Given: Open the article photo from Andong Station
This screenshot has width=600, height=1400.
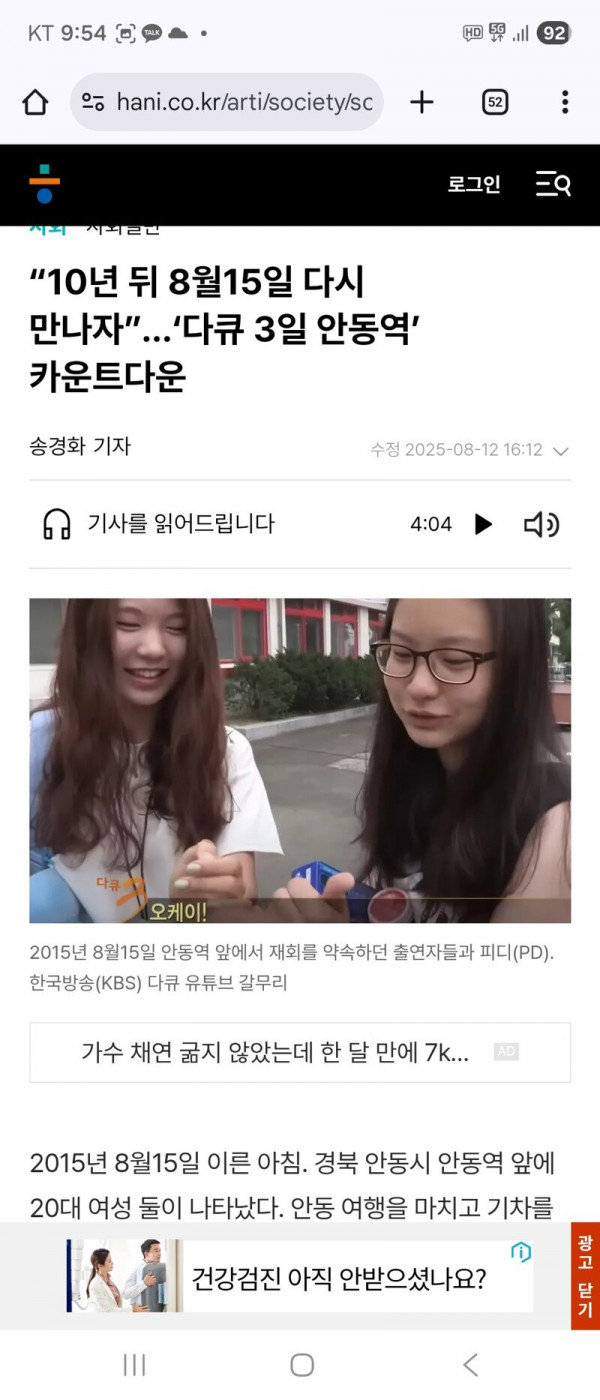Looking at the screenshot, I should [300, 760].
